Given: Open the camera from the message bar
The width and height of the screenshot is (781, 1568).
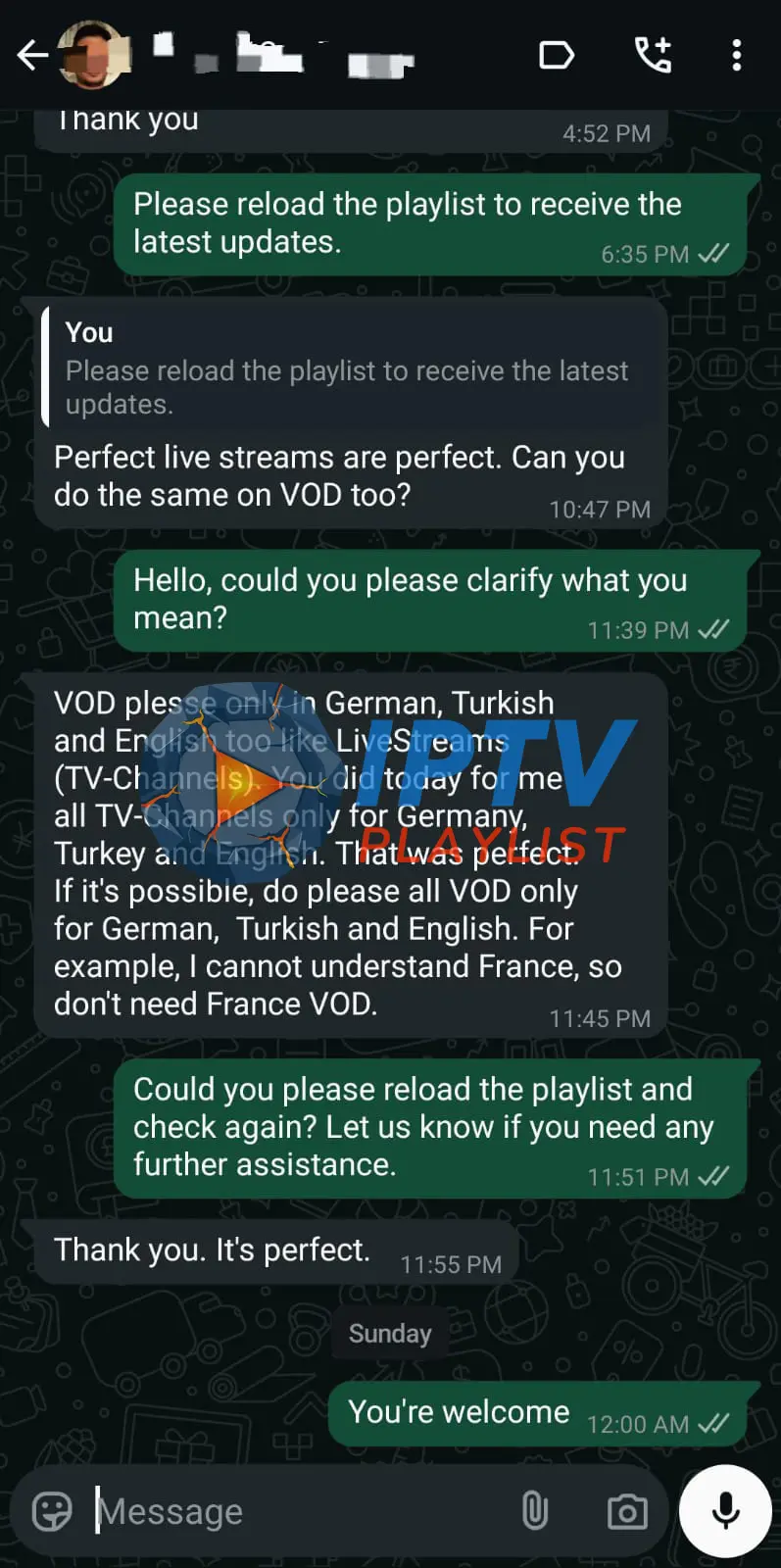Looking at the screenshot, I should pos(627,1512).
